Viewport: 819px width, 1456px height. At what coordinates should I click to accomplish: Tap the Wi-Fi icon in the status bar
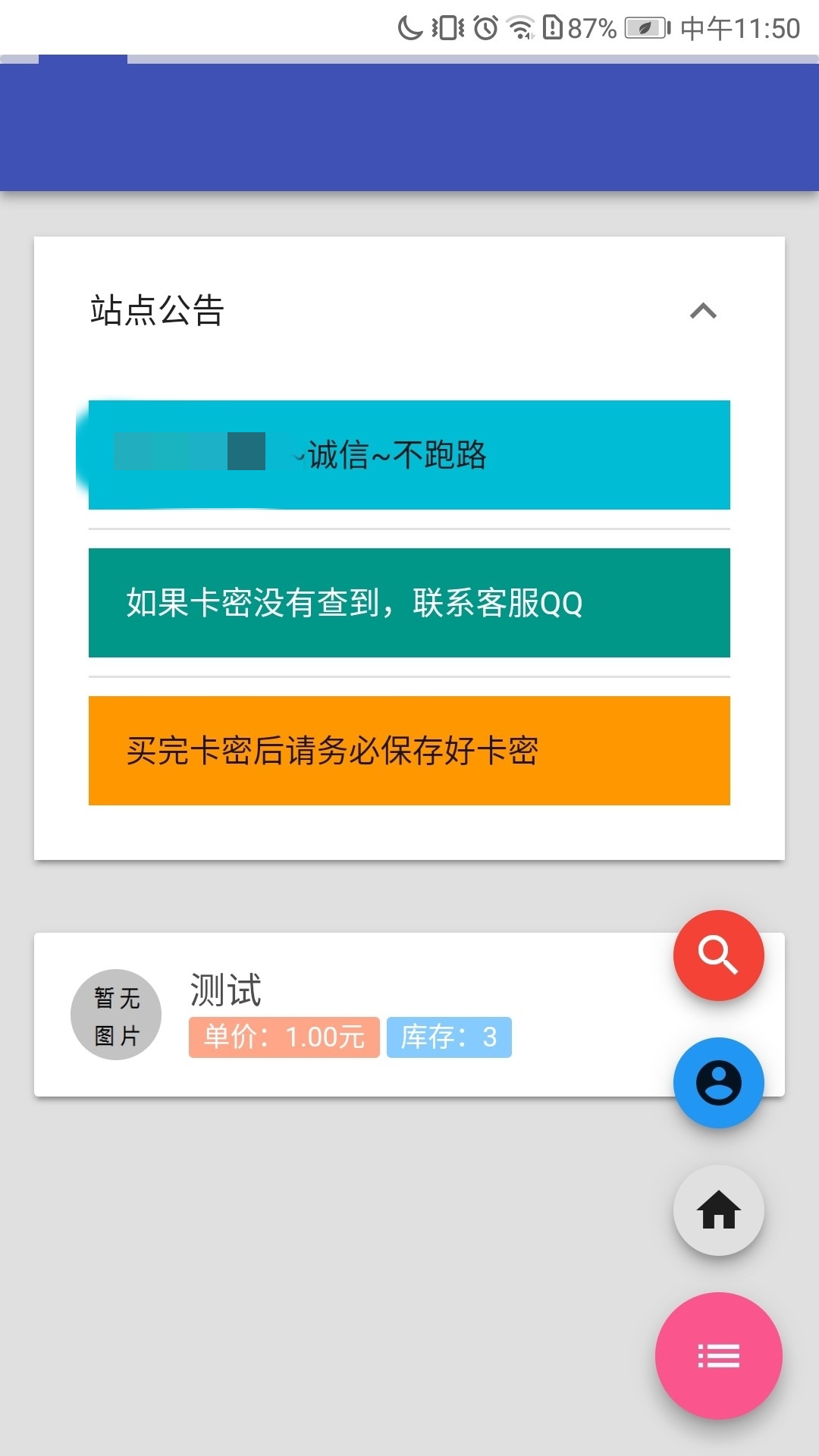click(522, 27)
